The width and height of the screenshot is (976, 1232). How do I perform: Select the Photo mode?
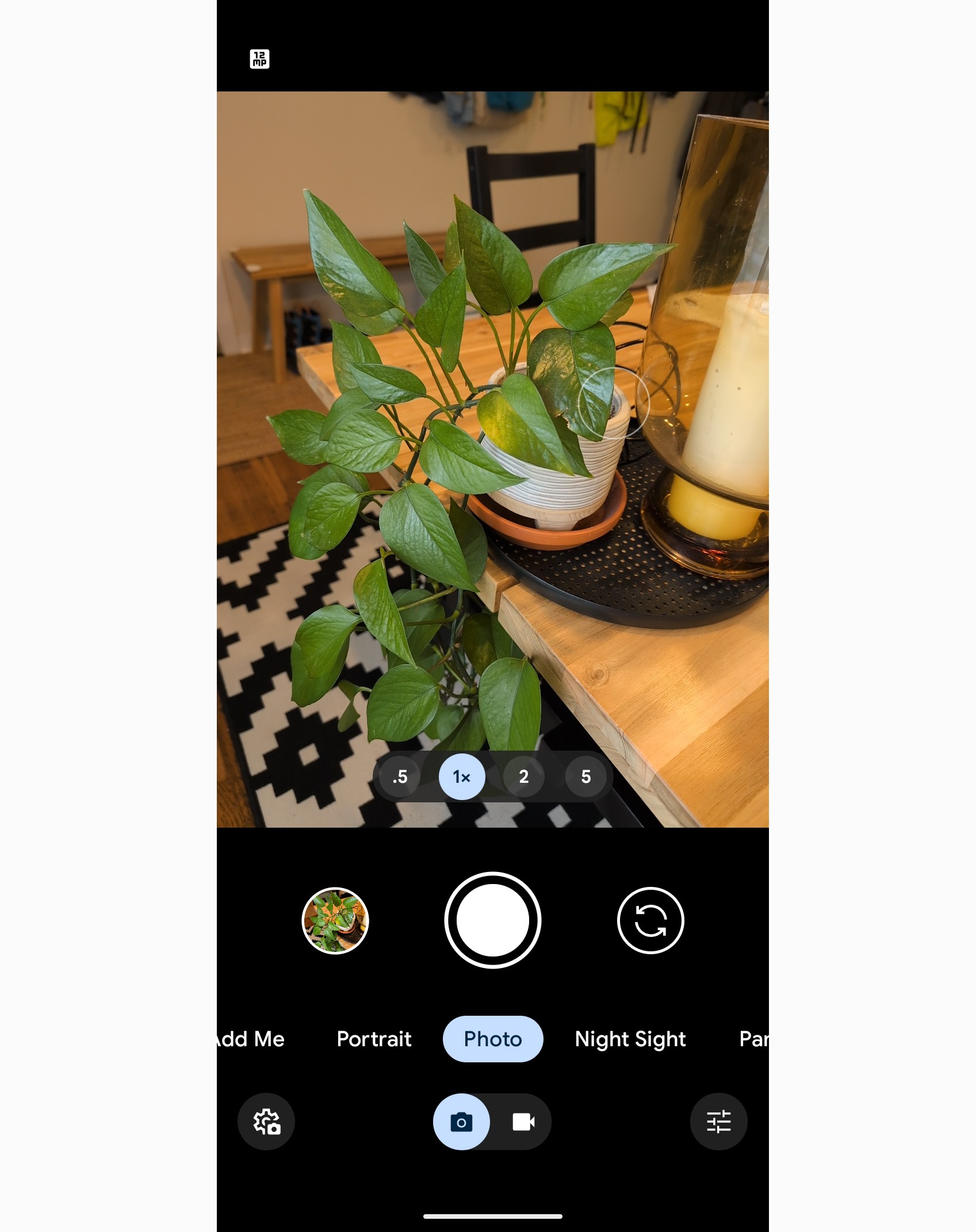[x=492, y=1039]
